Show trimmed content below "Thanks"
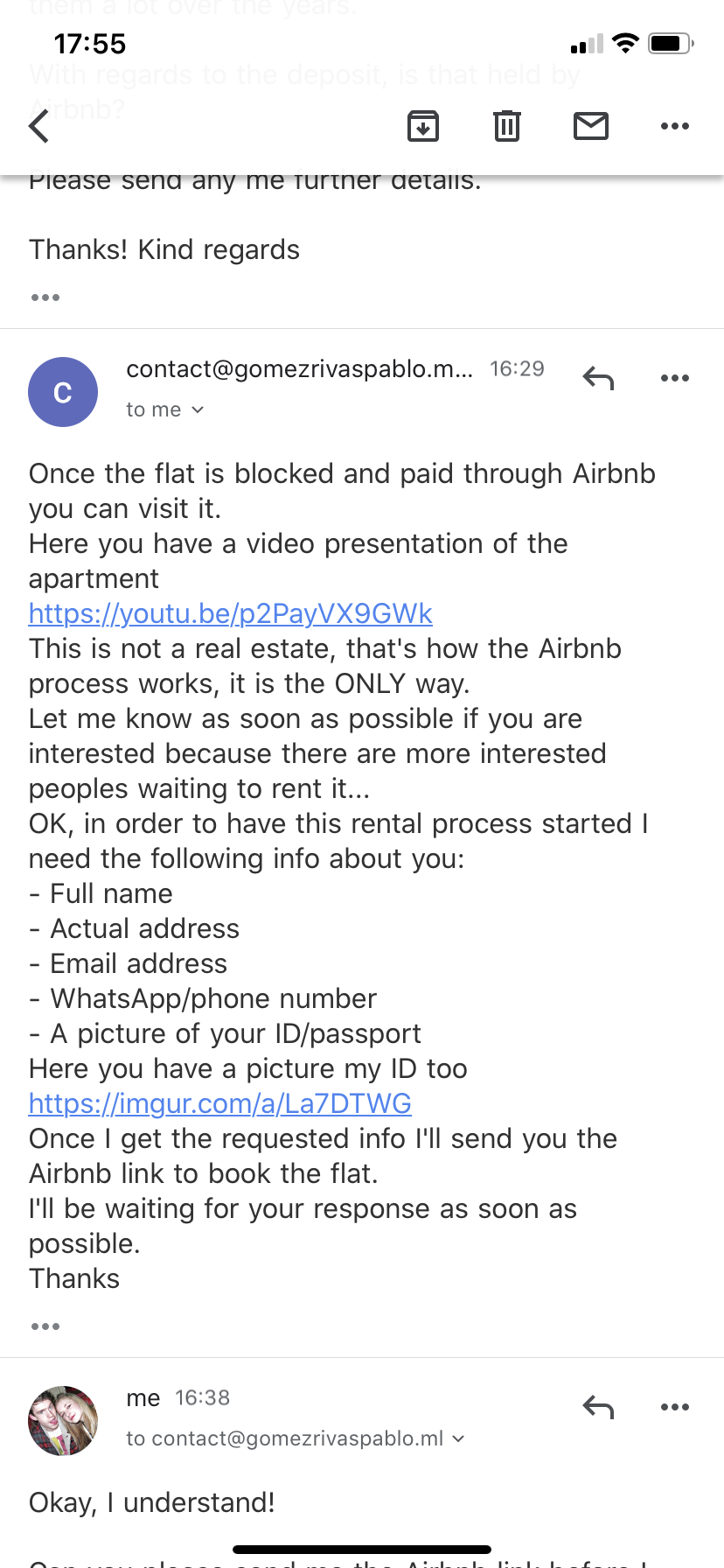 pos(45,1326)
